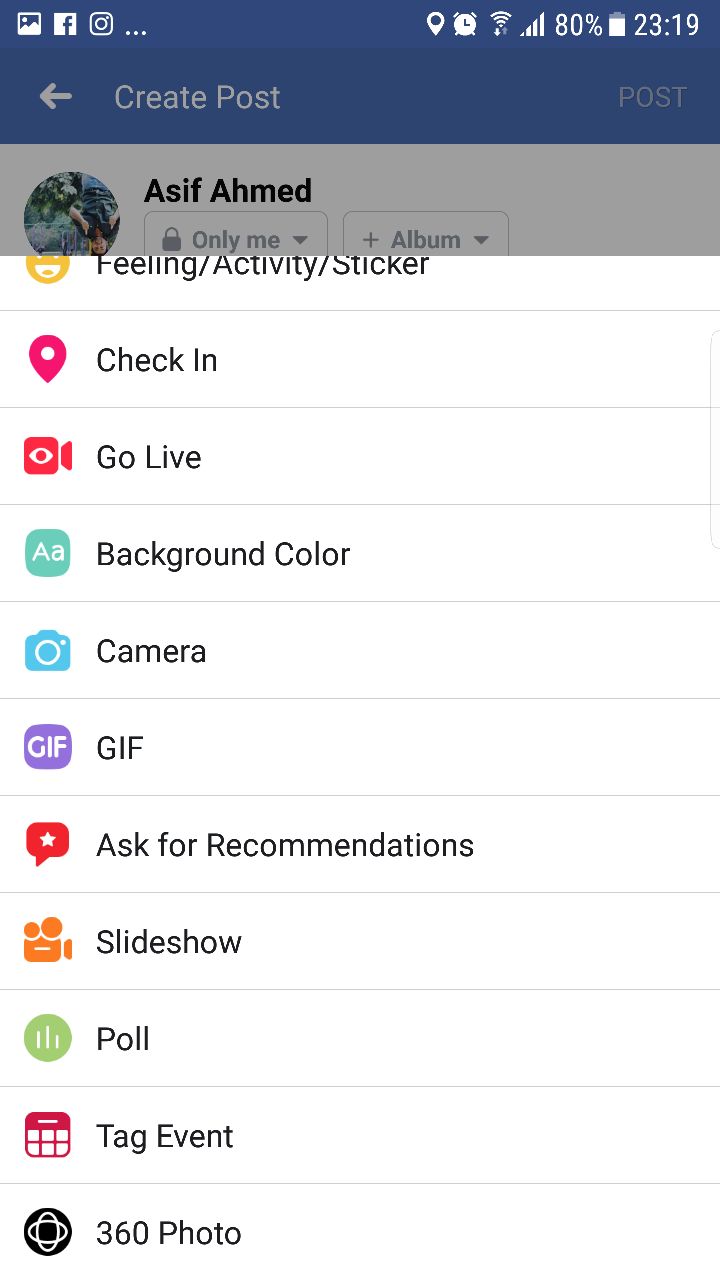Open the Only me privacy dropdown
Viewport: 720px width, 1280px height.
pos(236,236)
